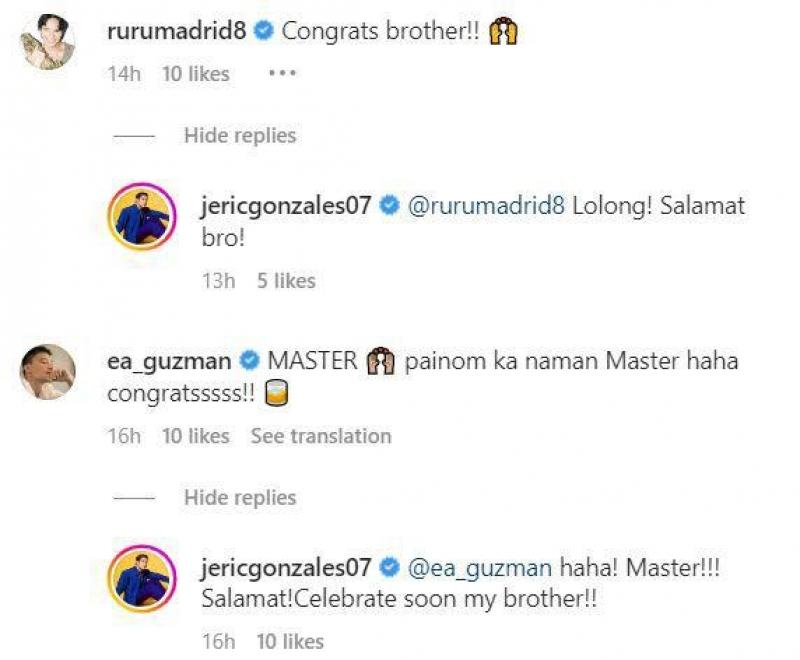Open jericgonzales07 avatar beside Master reply
This screenshot has height=660, width=800.
[x=143, y=579]
